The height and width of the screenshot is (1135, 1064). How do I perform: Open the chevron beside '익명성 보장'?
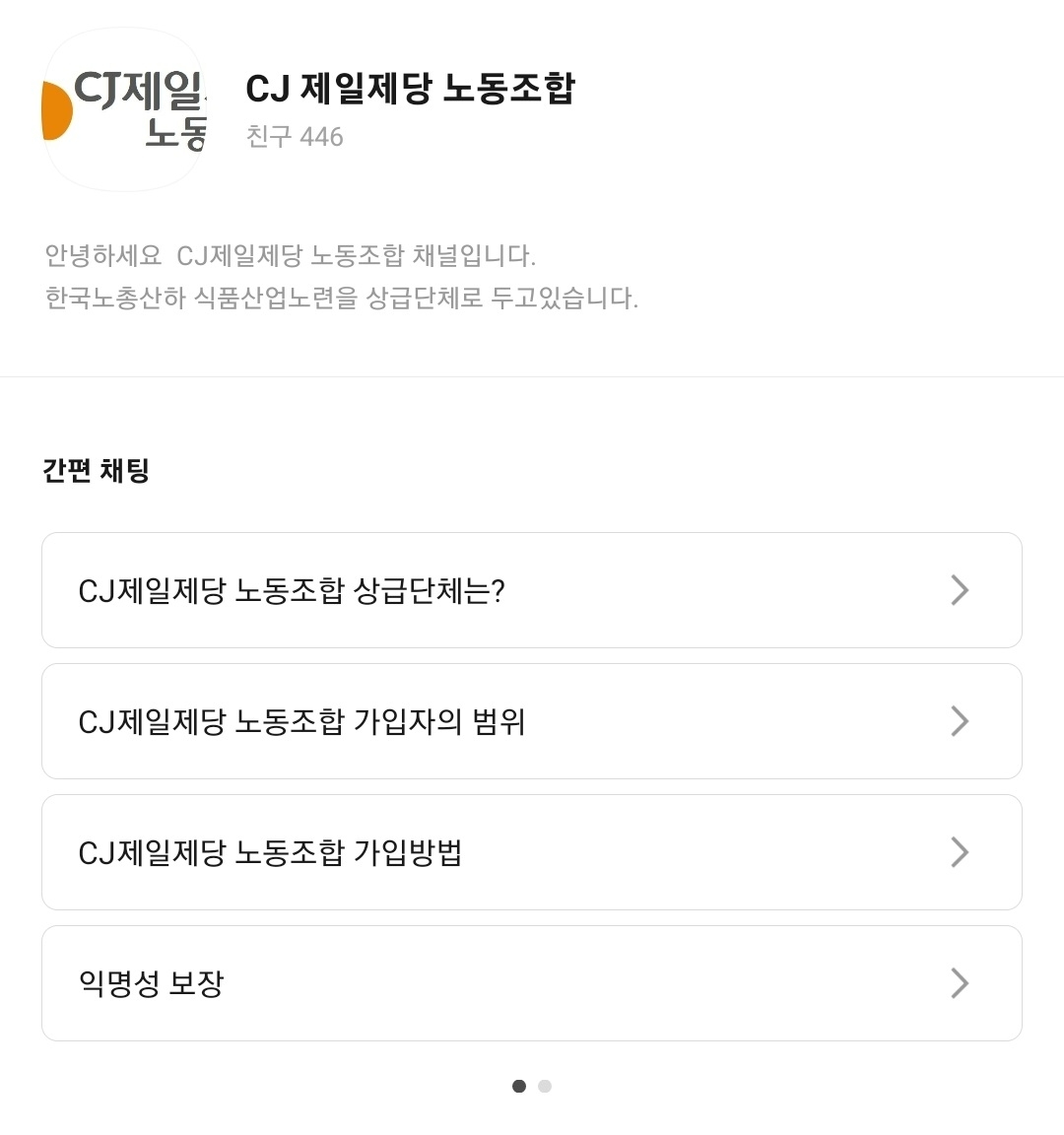958,983
